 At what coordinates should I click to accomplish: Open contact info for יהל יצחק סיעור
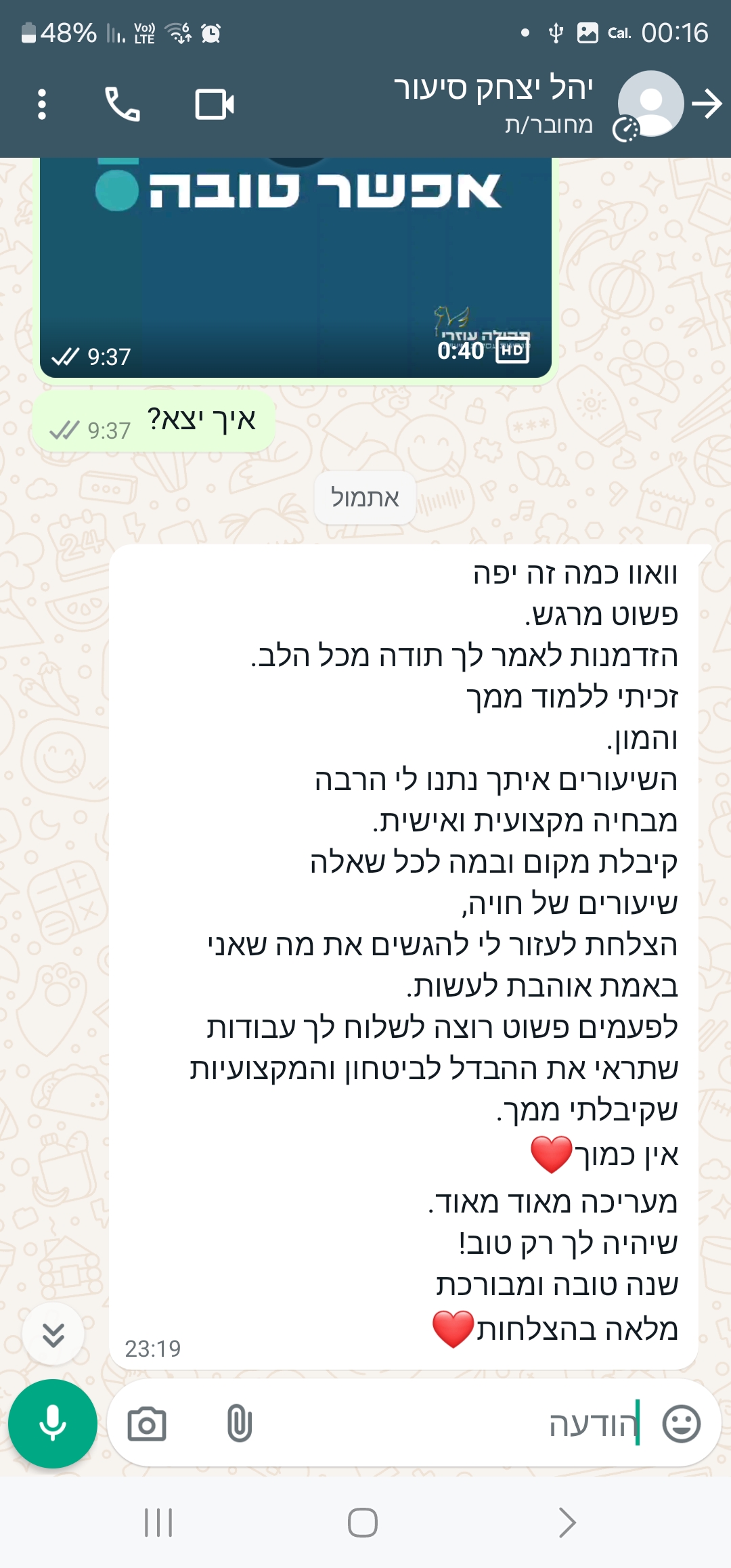coord(494,103)
